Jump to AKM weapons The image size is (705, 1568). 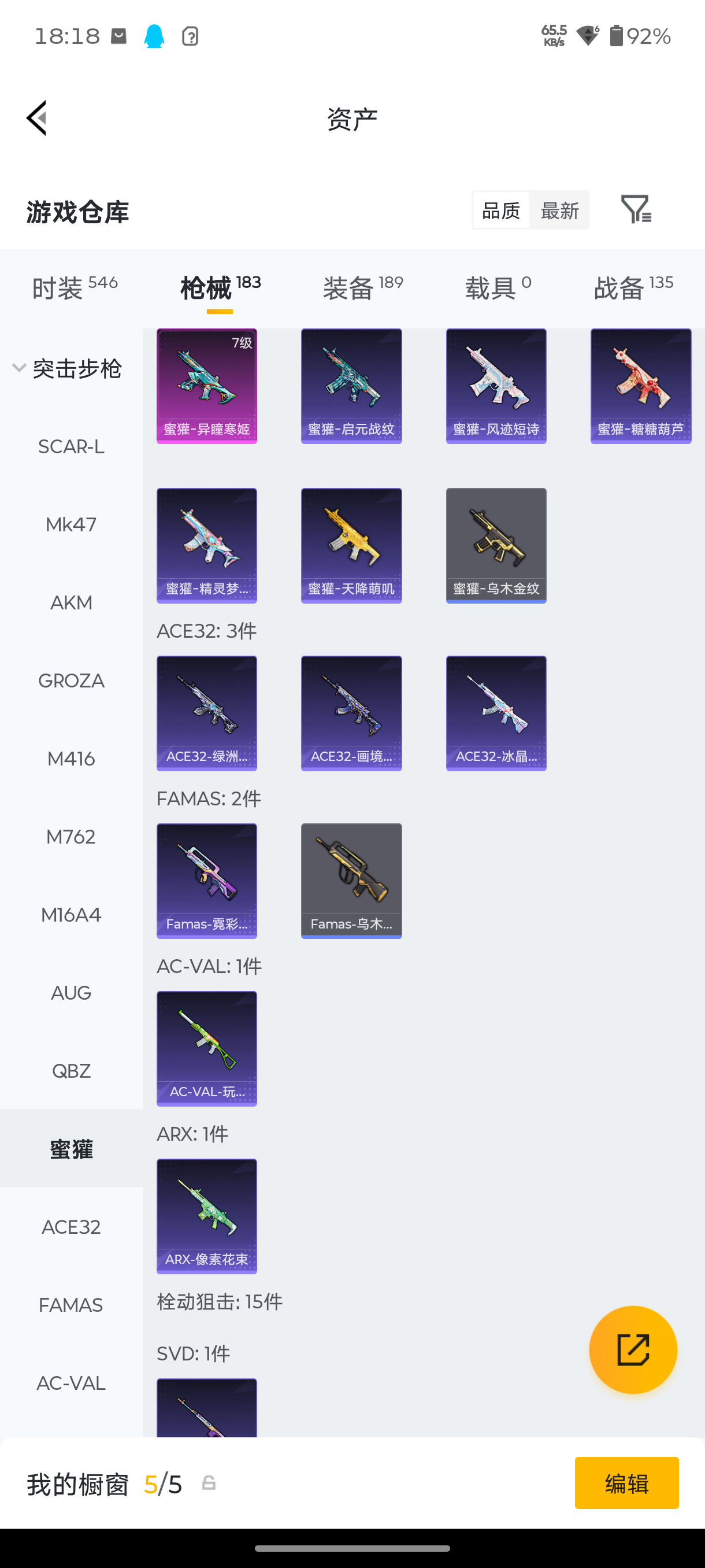[x=71, y=602]
